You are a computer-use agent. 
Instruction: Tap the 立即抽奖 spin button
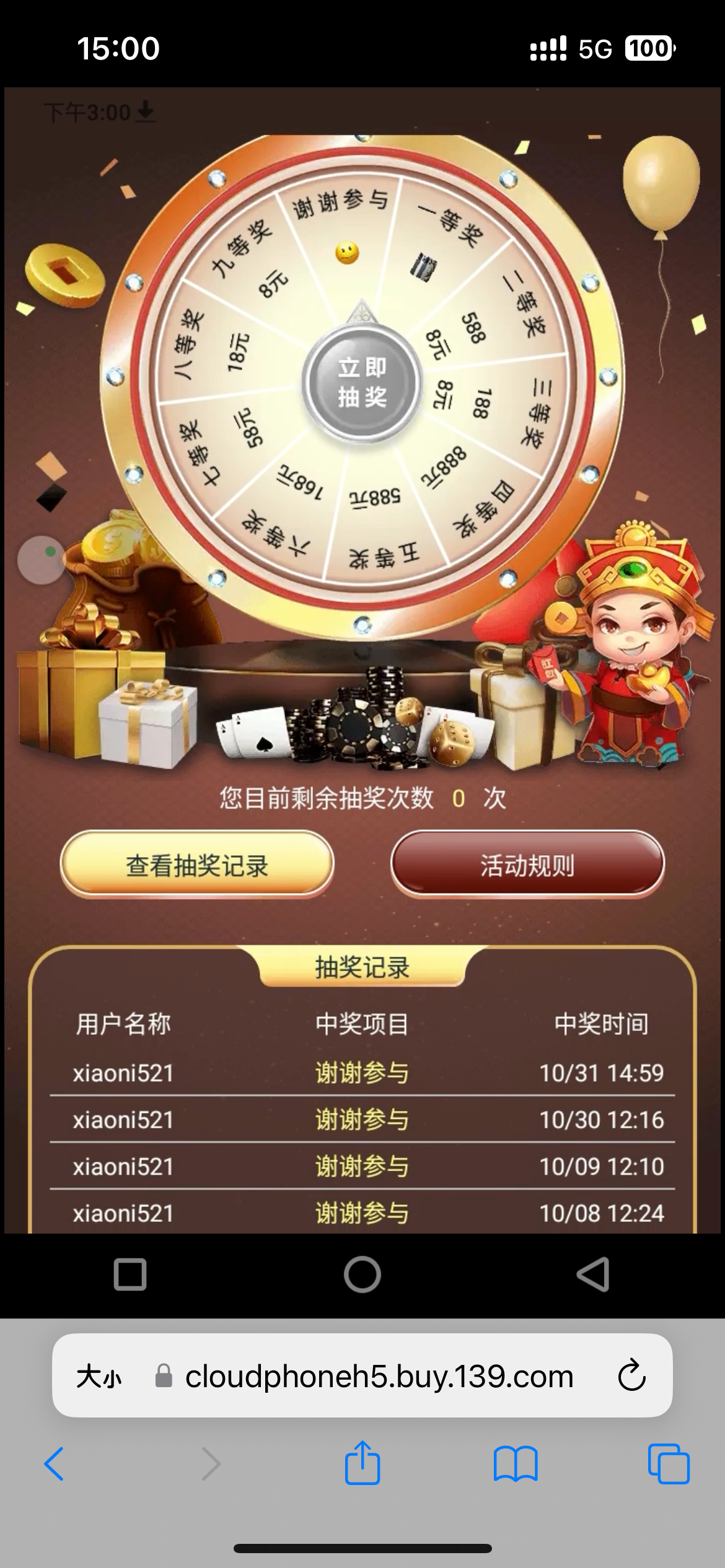pyautogui.click(x=362, y=382)
